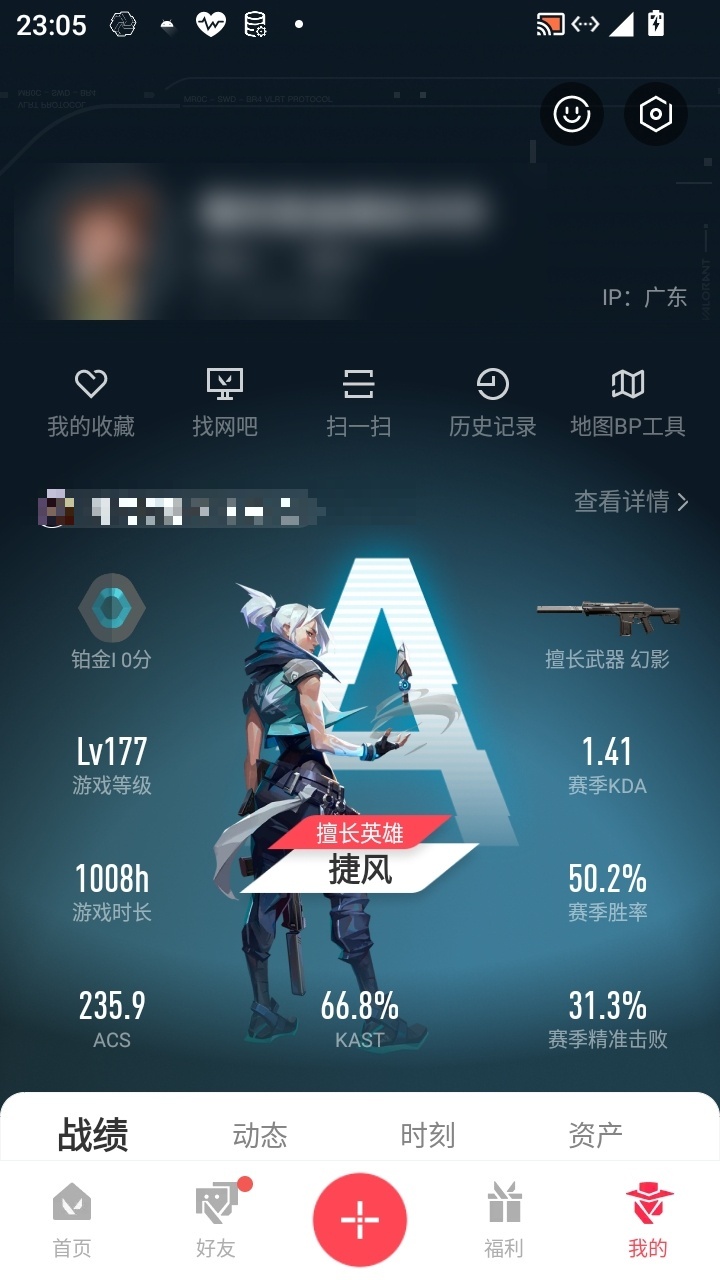Screen dimensions: 720x1280
Task: Select the 我的 profile tab
Action: (648, 1220)
